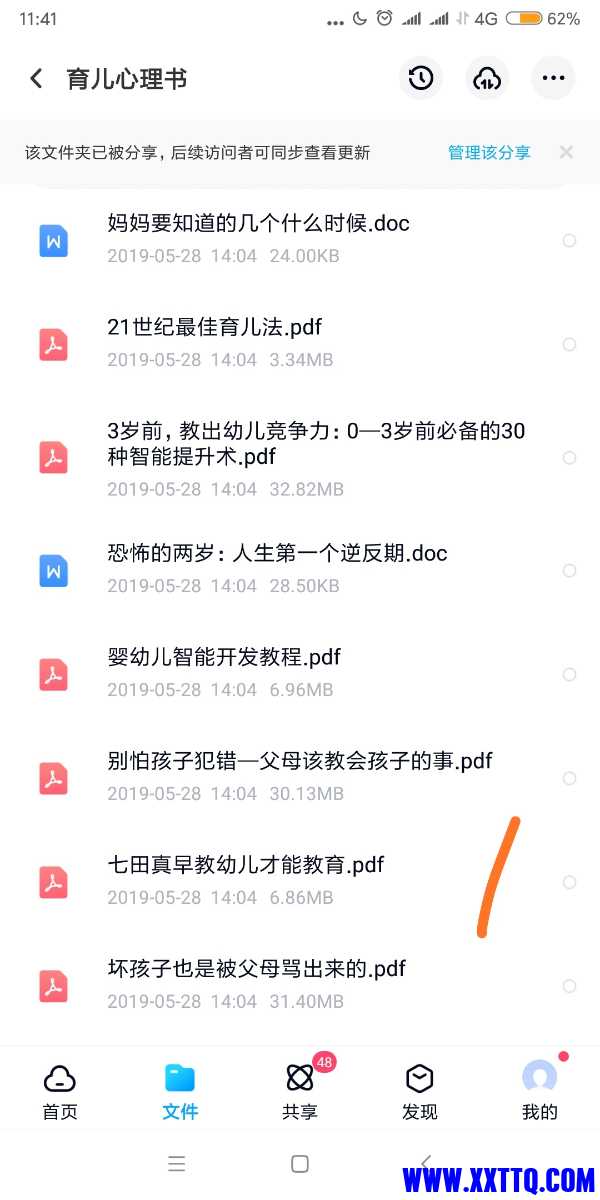Dismiss the folder shared notice banner
This screenshot has height=1200, width=600.
point(566,153)
